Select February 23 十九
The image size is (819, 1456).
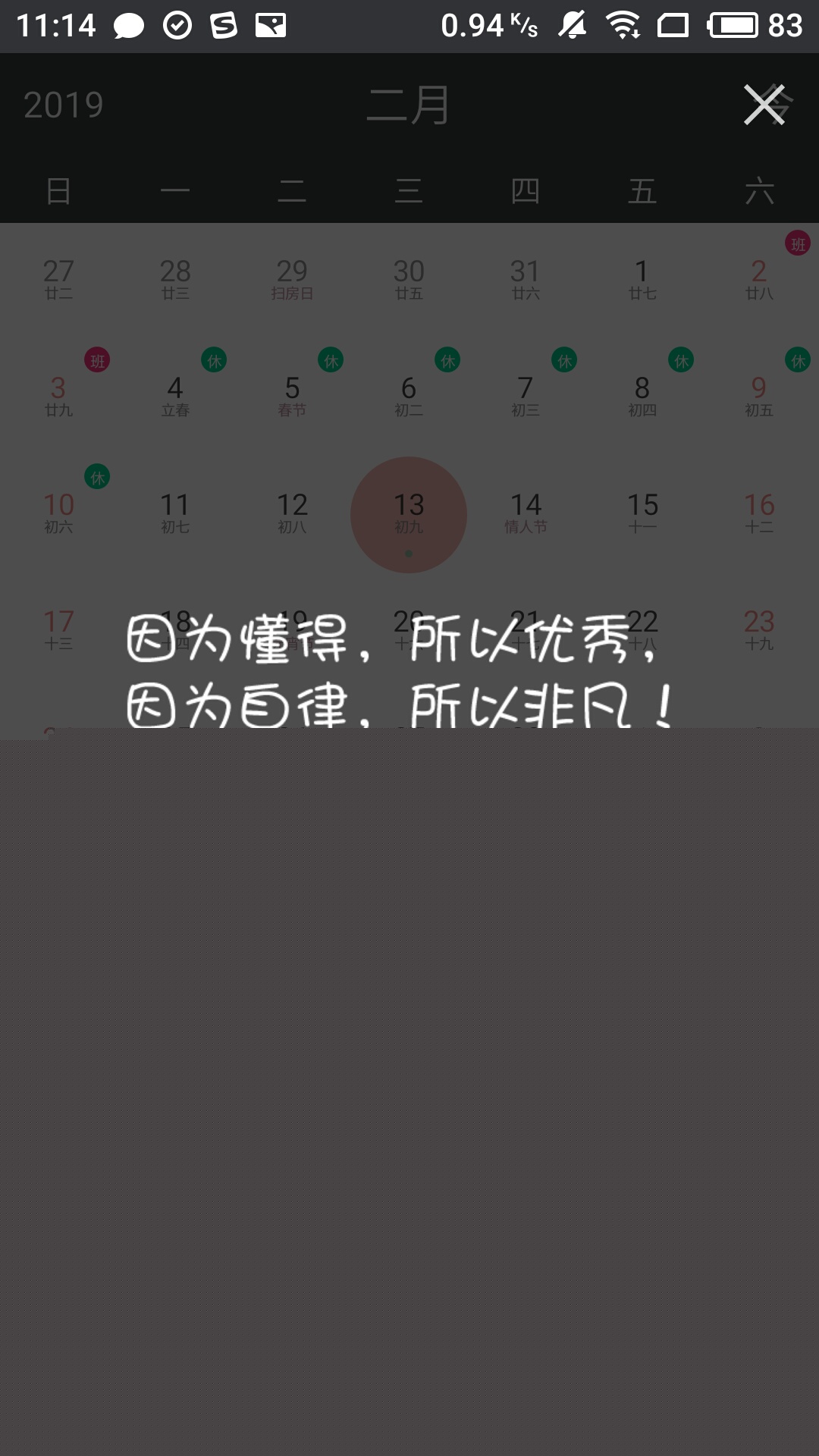coord(759,629)
